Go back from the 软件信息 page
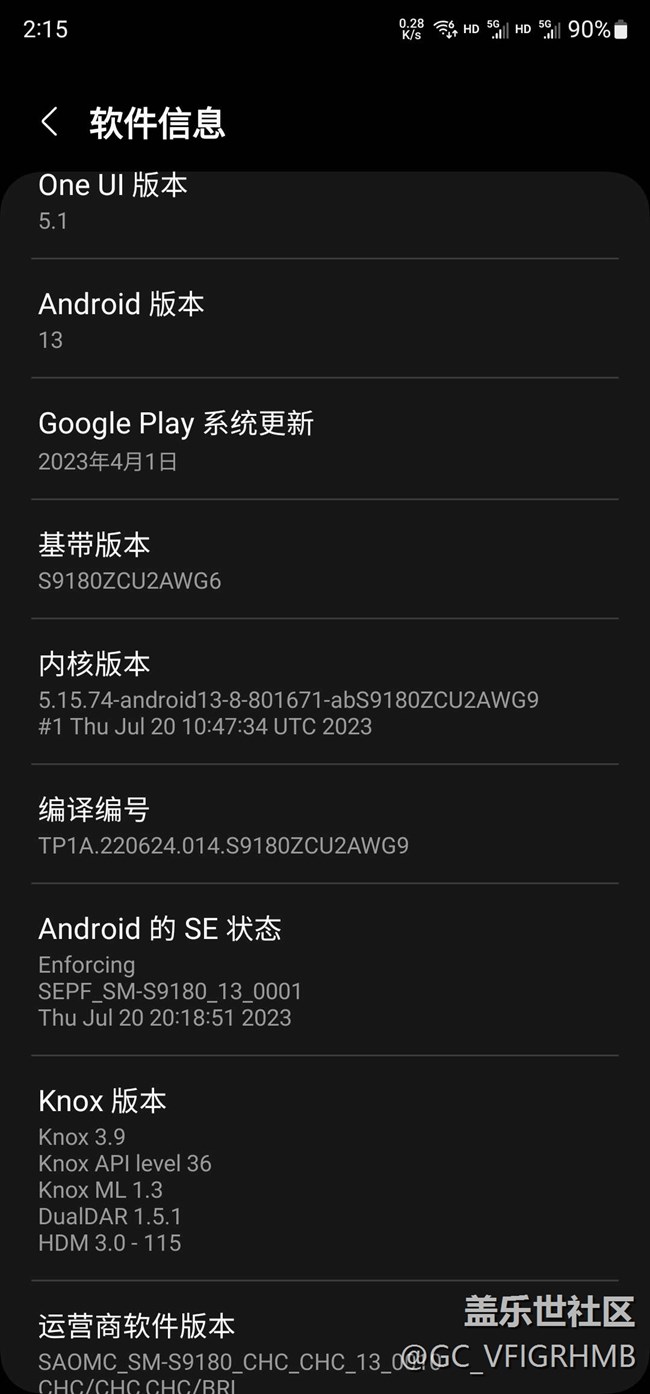 (x=49, y=122)
